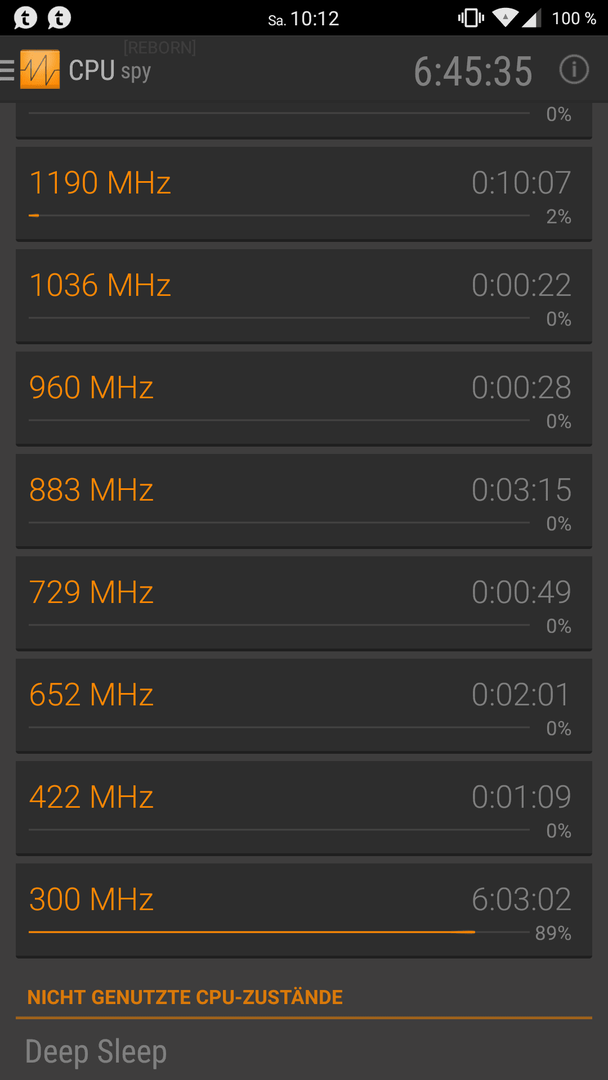
Task: Open the info icon in app bar
Action: [x=574, y=70]
